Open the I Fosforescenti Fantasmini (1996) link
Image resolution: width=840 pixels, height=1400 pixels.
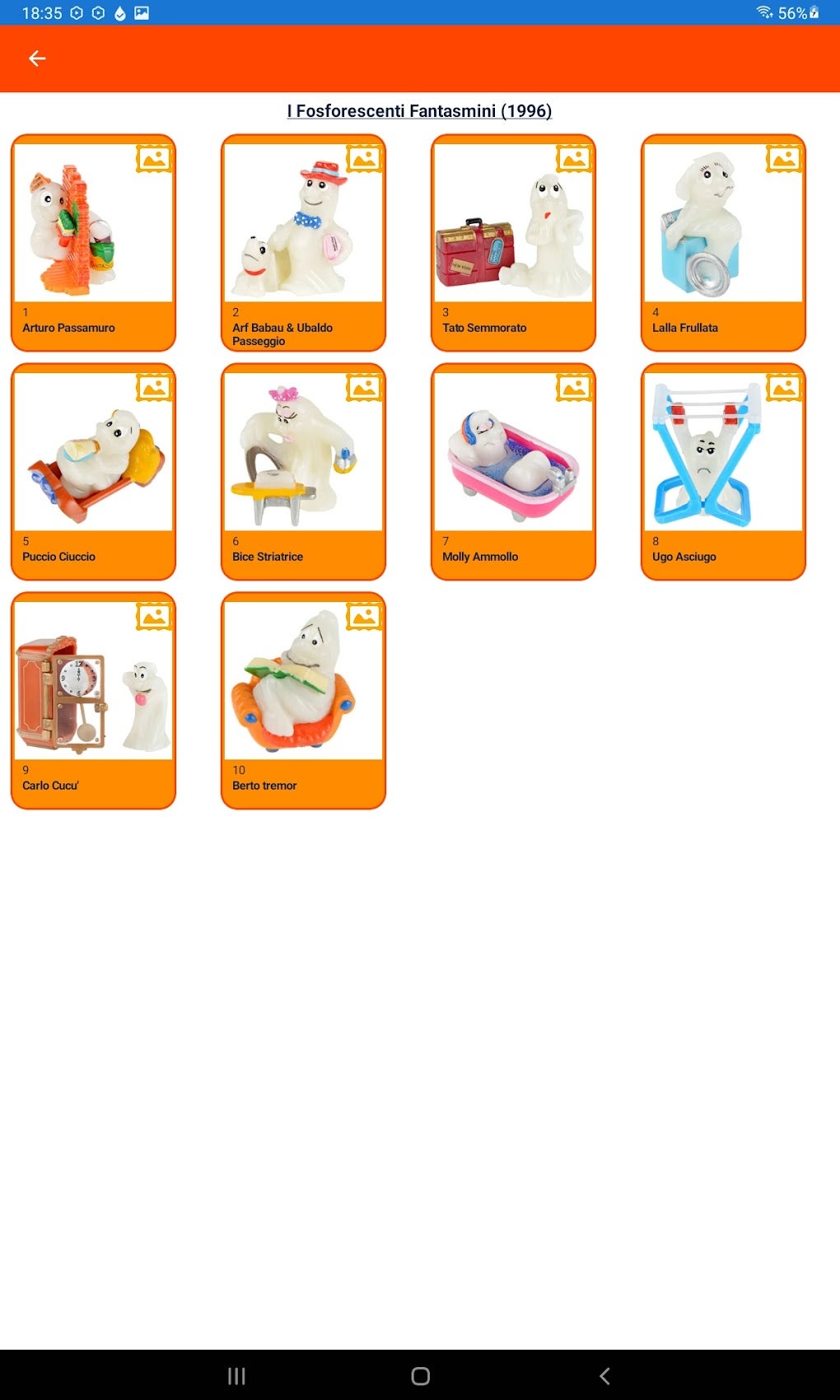pyautogui.click(x=419, y=111)
